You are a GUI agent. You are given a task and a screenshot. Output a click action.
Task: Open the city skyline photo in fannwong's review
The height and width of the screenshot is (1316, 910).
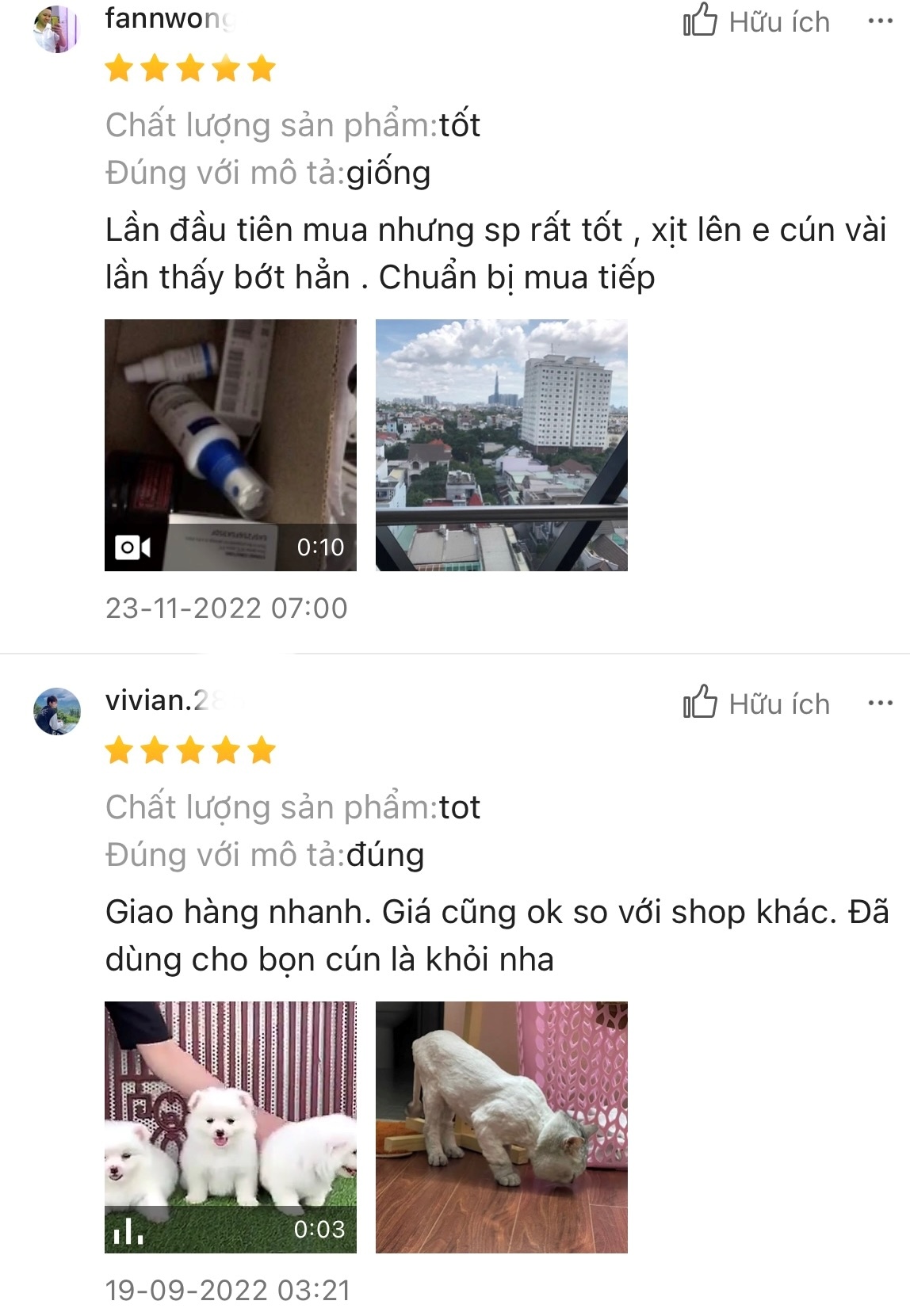[x=502, y=444]
